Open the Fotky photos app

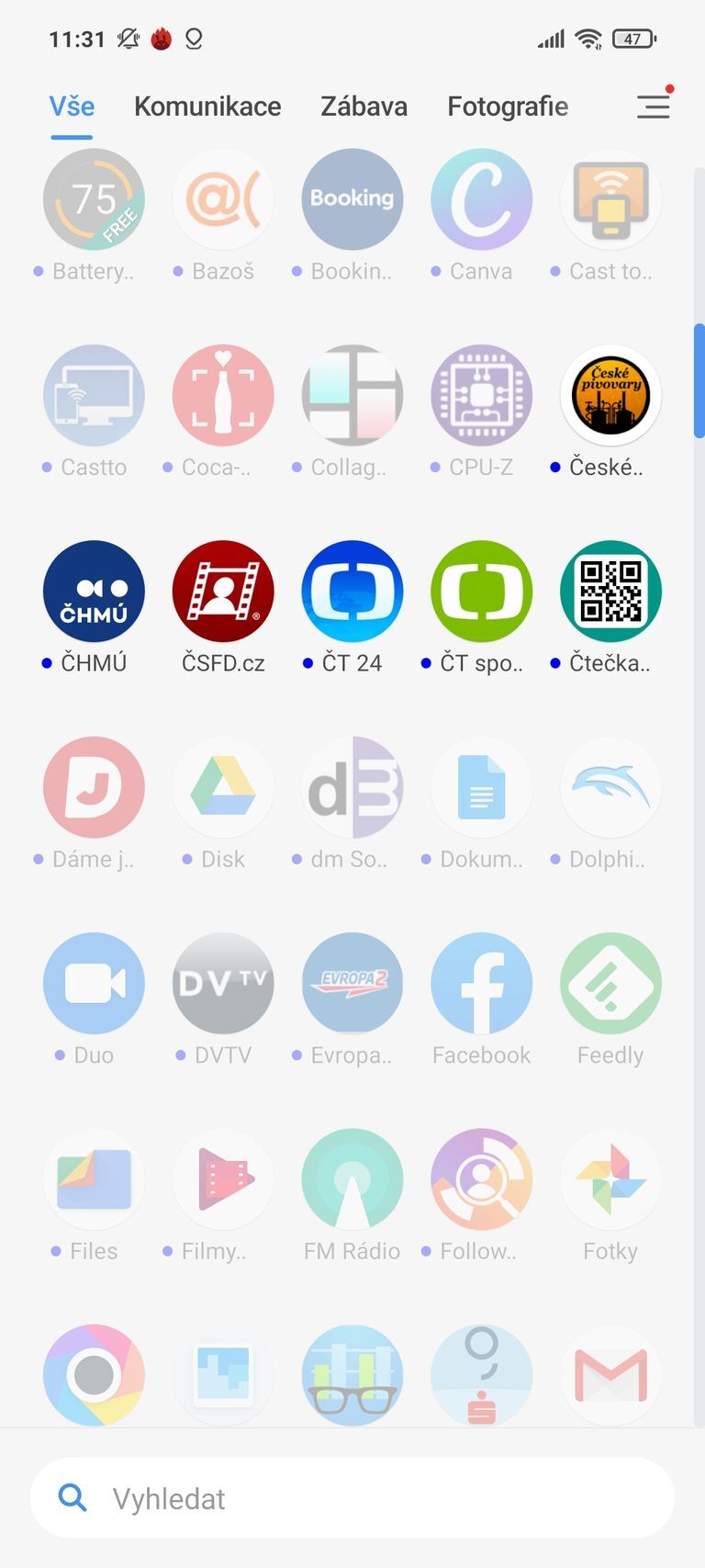click(x=610, y=1180)
